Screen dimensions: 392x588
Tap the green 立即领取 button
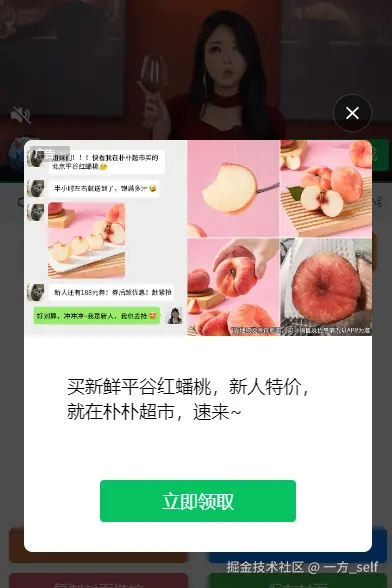198,501
